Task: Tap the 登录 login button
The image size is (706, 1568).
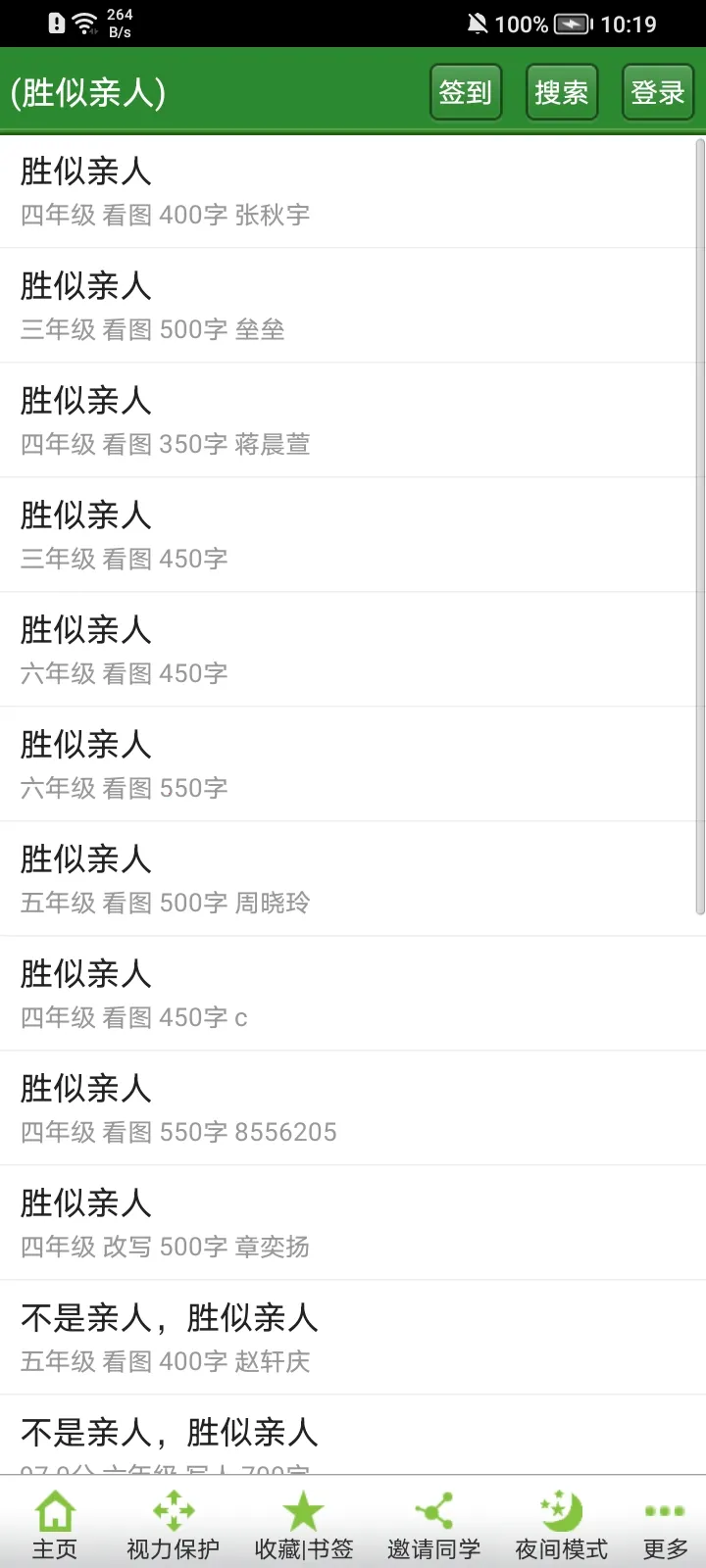Action: [x=657, y=92]
